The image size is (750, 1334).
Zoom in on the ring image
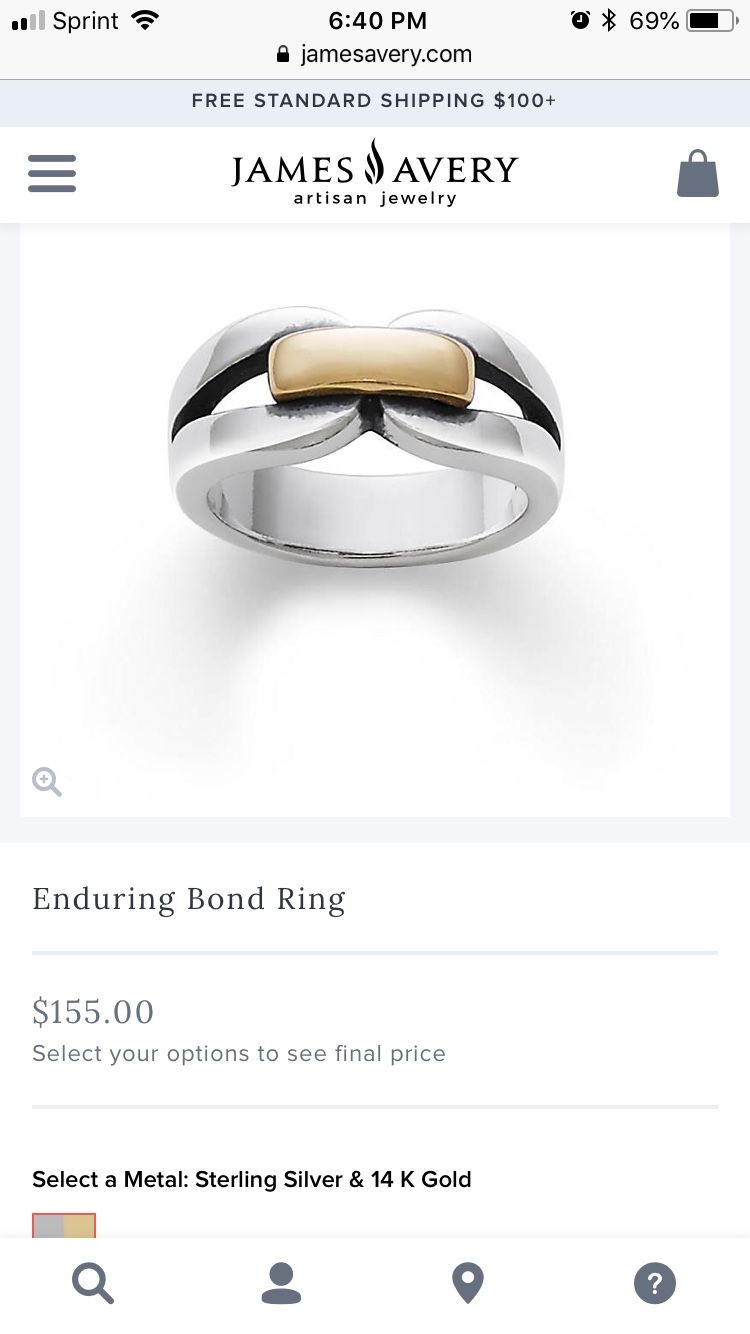point(47,781)
